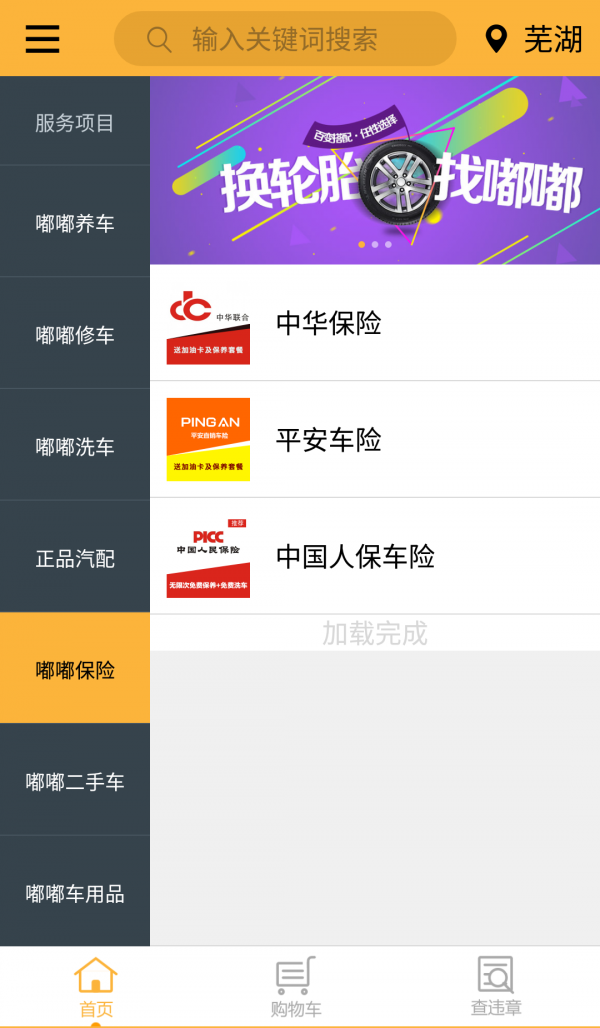Show the 嘟嘟洗车 category
Screen dimensions: 600x1028
pos(75,447)
